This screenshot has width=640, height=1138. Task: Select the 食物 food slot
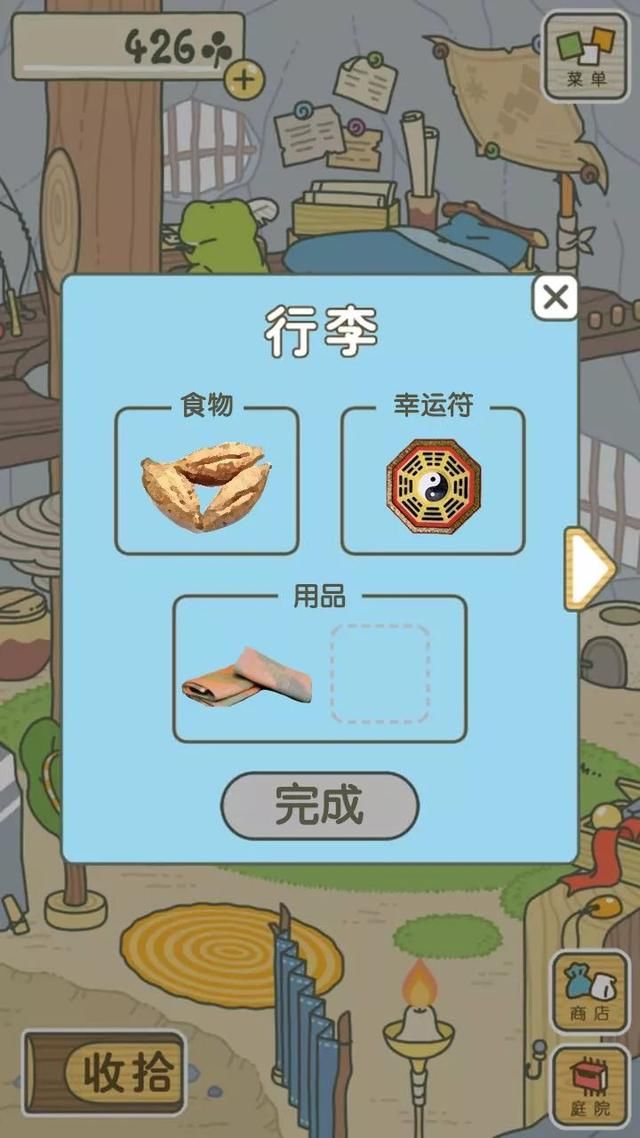[207, 482]
